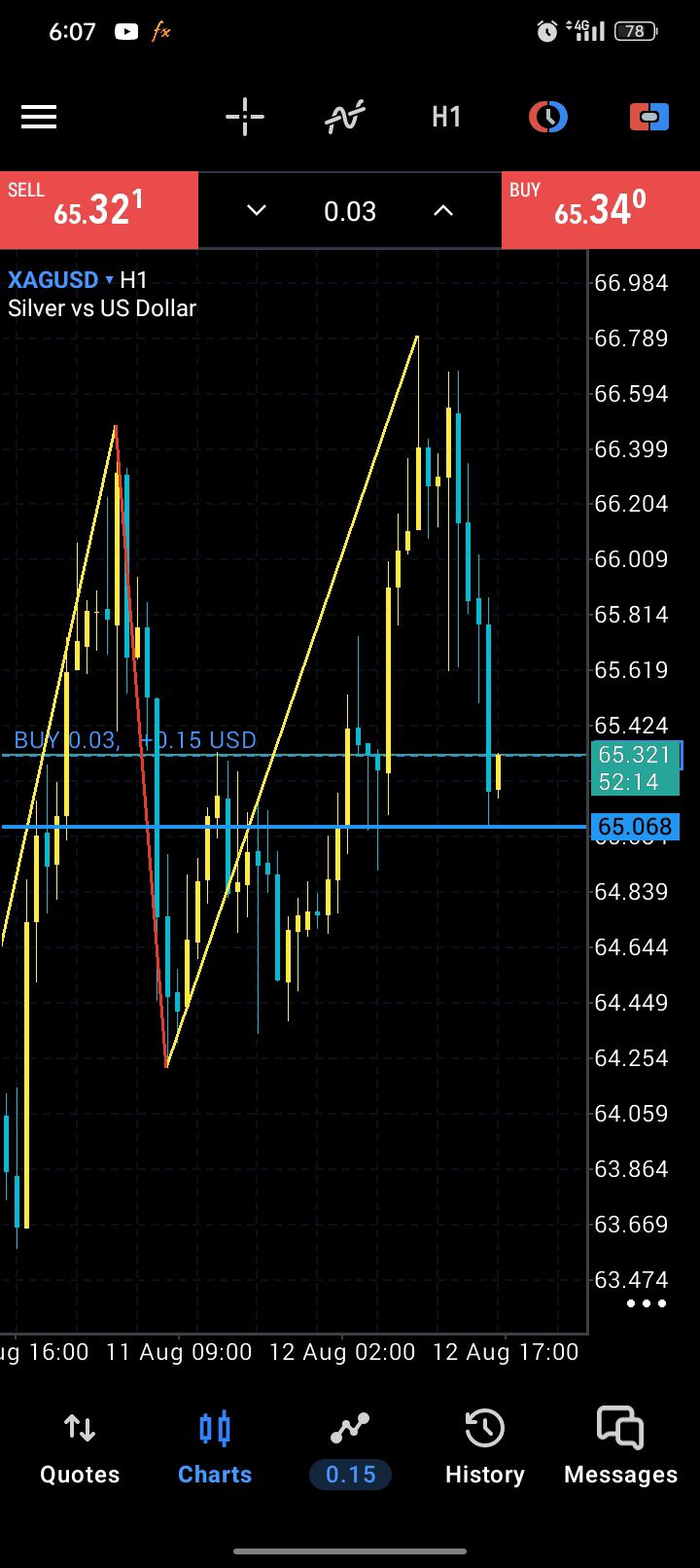Open the three-dots chart options
This screenshot has height=1568, width=700.
pyautogui.click(x=647, y=1303)
